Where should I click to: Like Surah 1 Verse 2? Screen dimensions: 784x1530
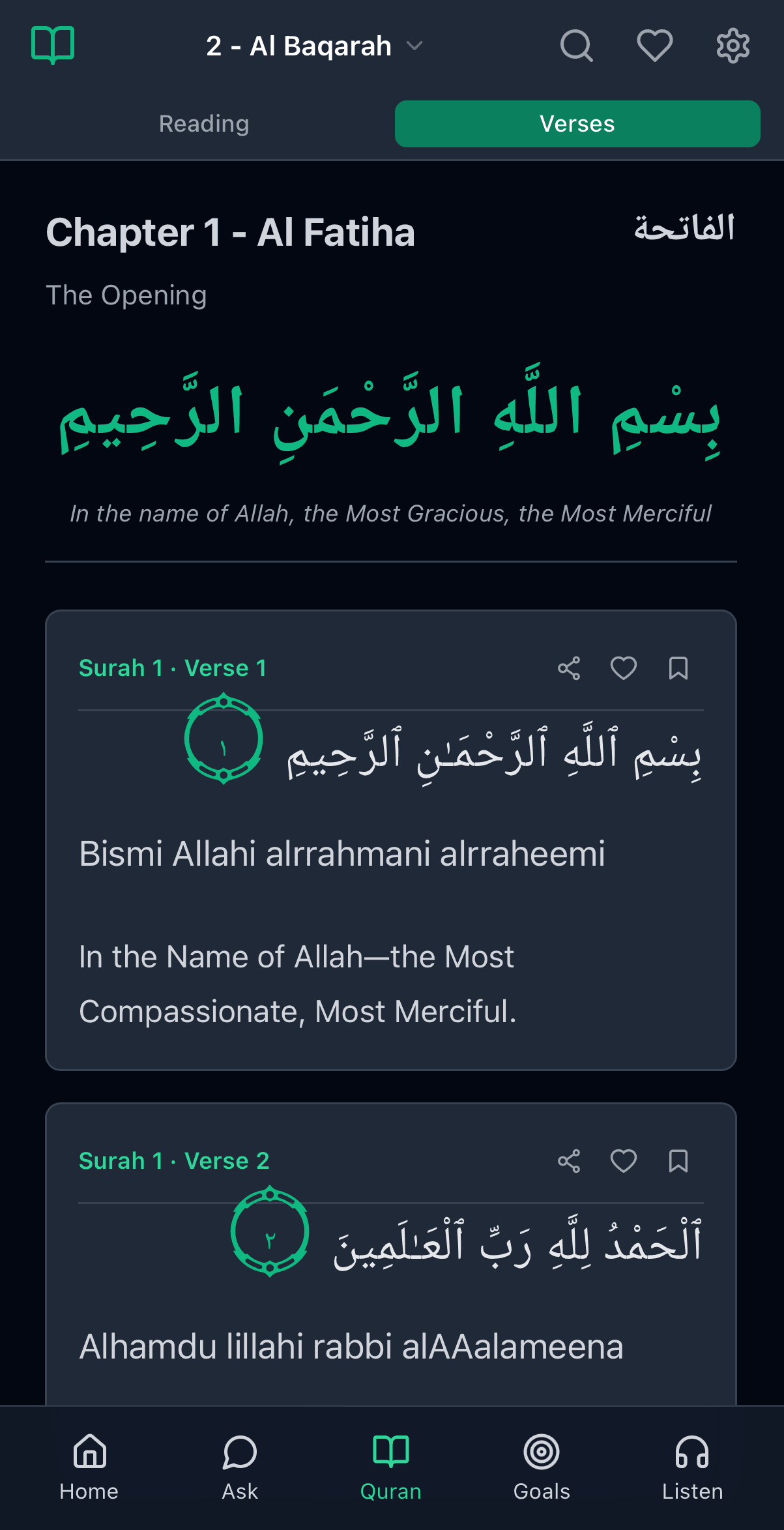tap(624, 1161)
